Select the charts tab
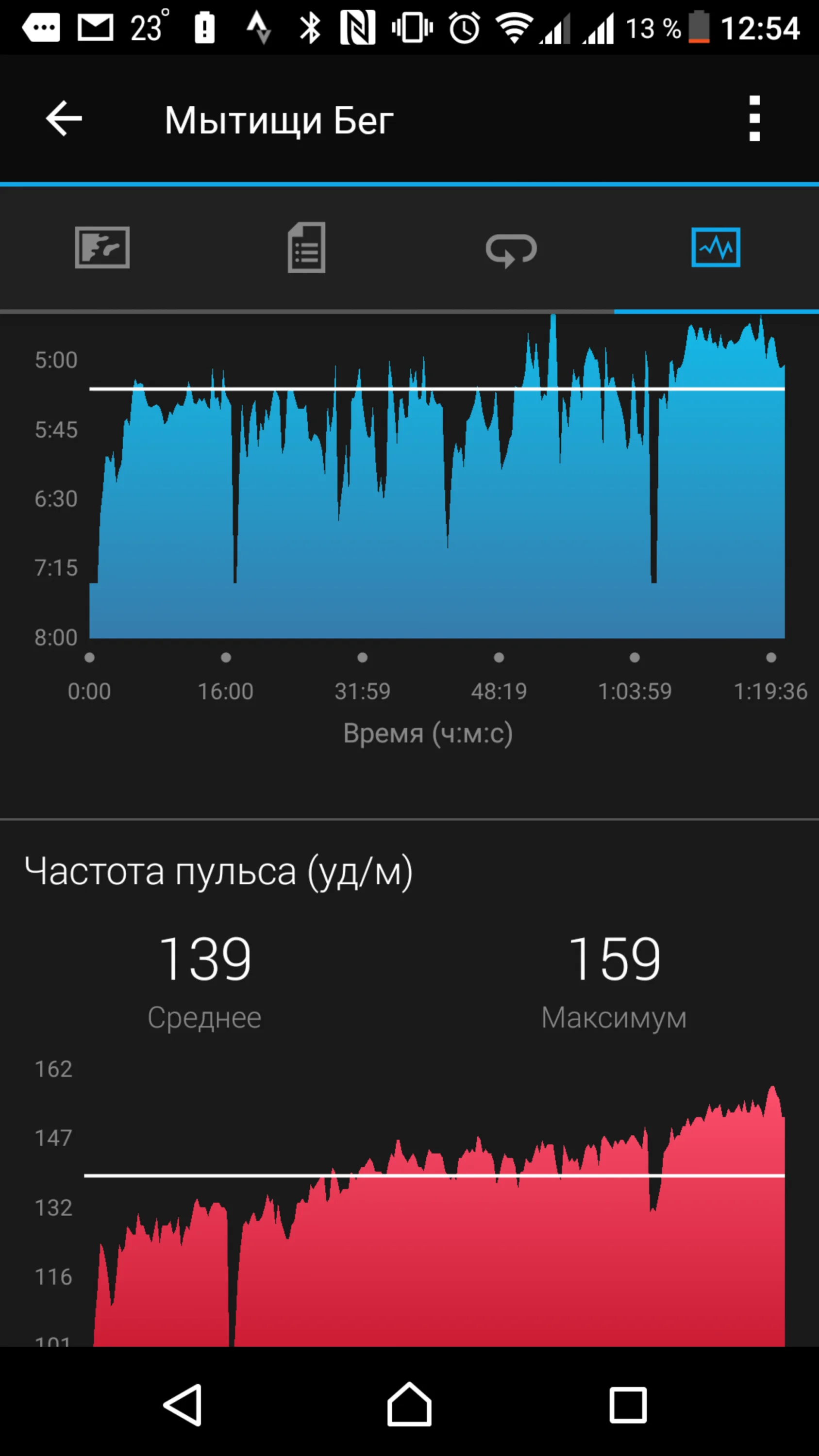Image resolution: width=819 pixels, height=1456 pixels. [716, 248]
